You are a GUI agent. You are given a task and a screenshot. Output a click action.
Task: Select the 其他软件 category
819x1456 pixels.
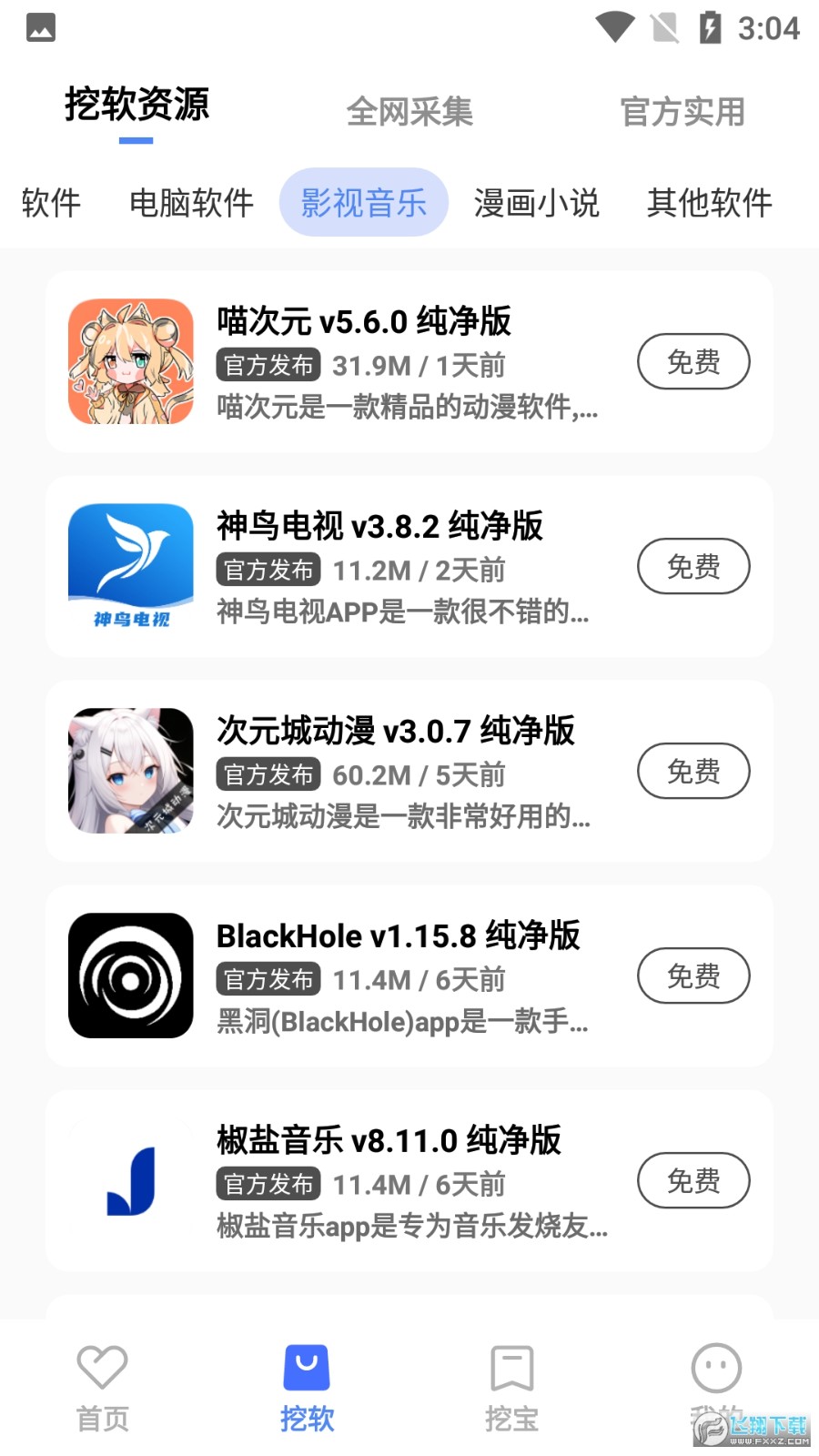coord(709,203)
